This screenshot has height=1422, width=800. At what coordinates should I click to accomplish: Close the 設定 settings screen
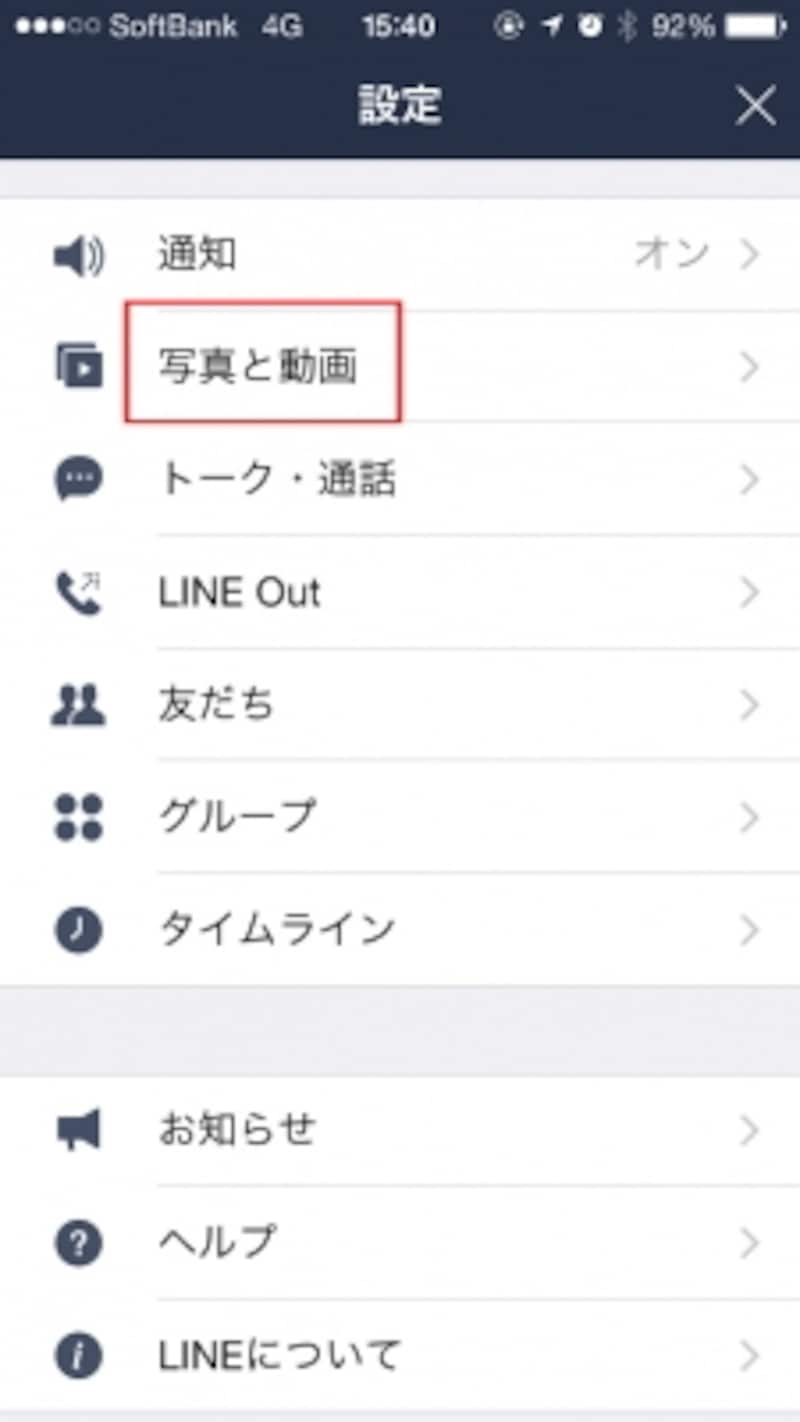click(x=755, y=106)
